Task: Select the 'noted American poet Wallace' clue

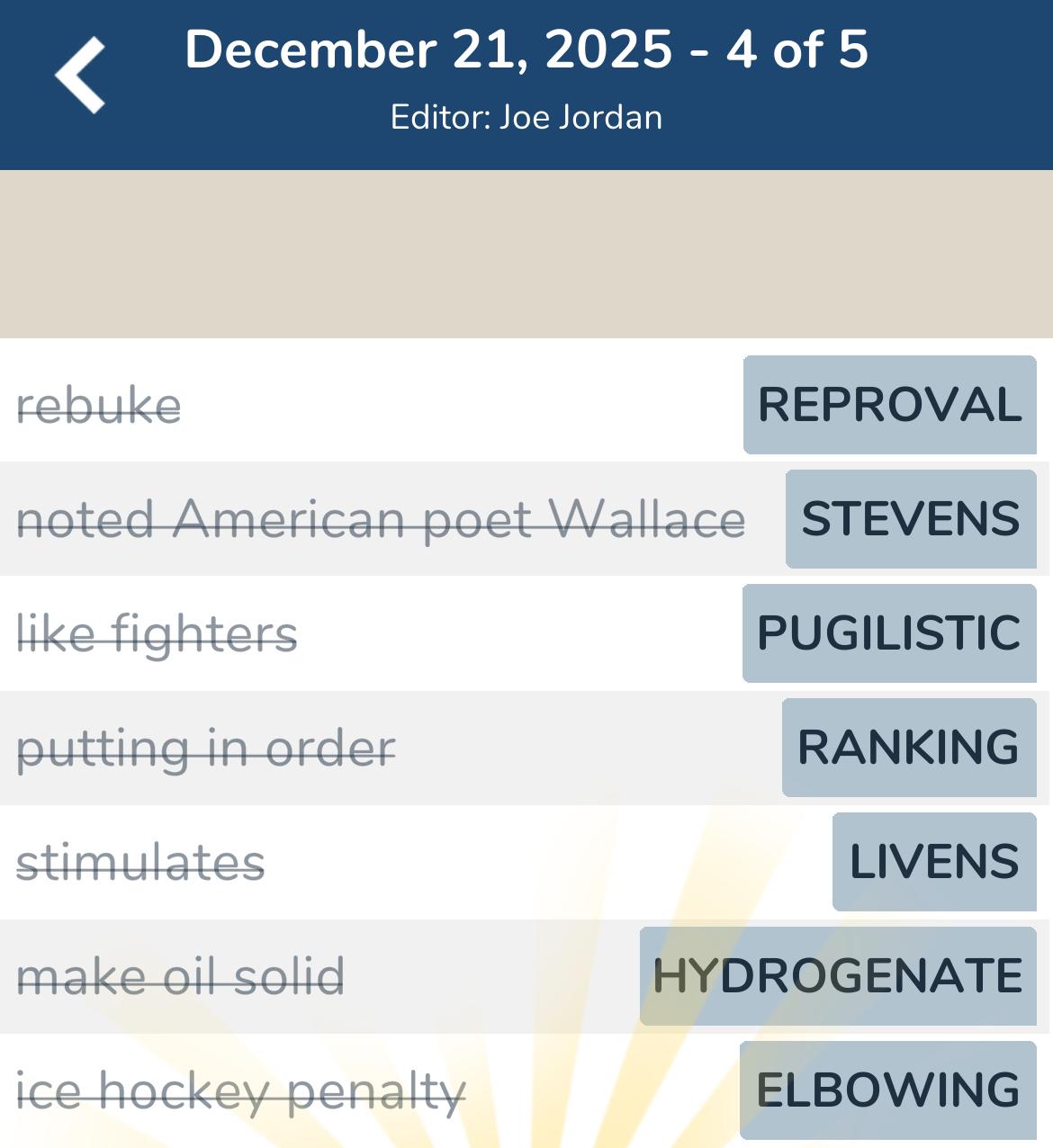Action: (382, 519)
